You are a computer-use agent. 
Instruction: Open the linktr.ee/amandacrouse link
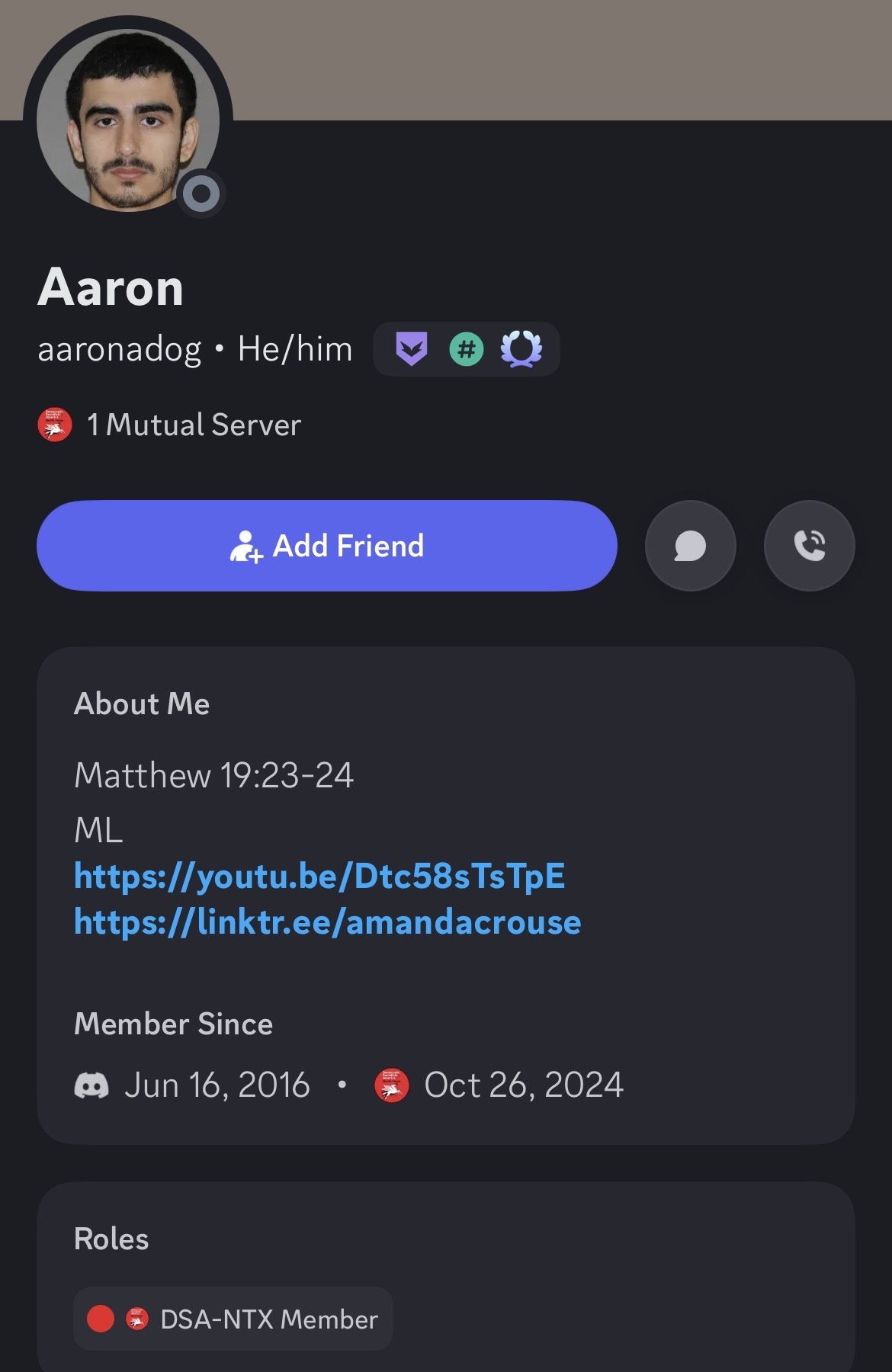pyautogui.click(x=328, y=922)
